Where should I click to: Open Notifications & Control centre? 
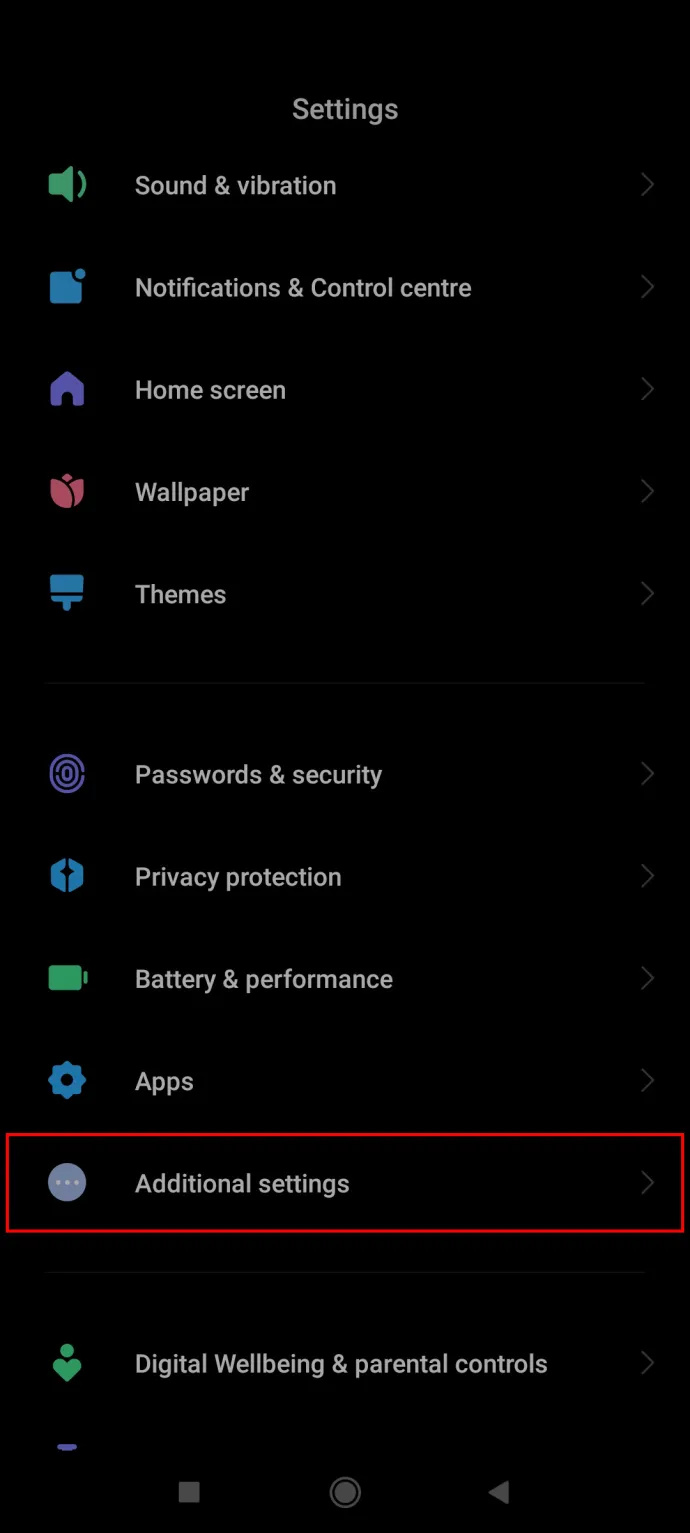(x=345, y=287)
